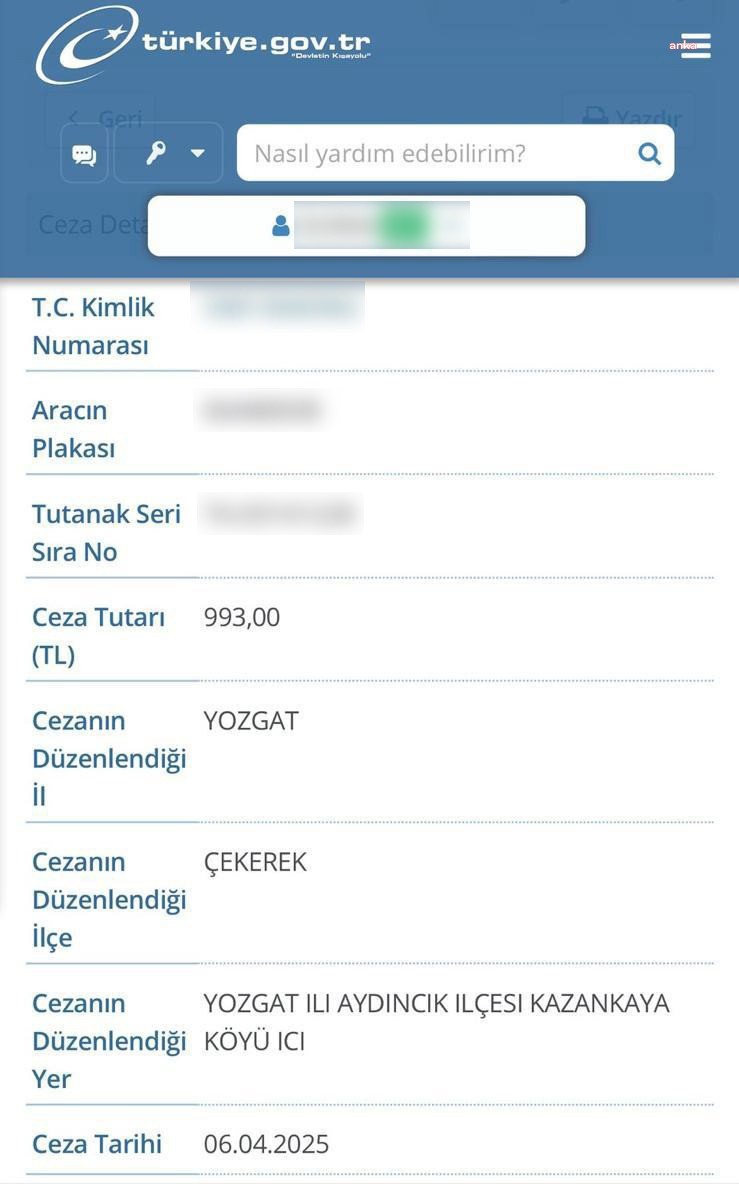
Task: Expand the key login dropdown
Action: 170,154
